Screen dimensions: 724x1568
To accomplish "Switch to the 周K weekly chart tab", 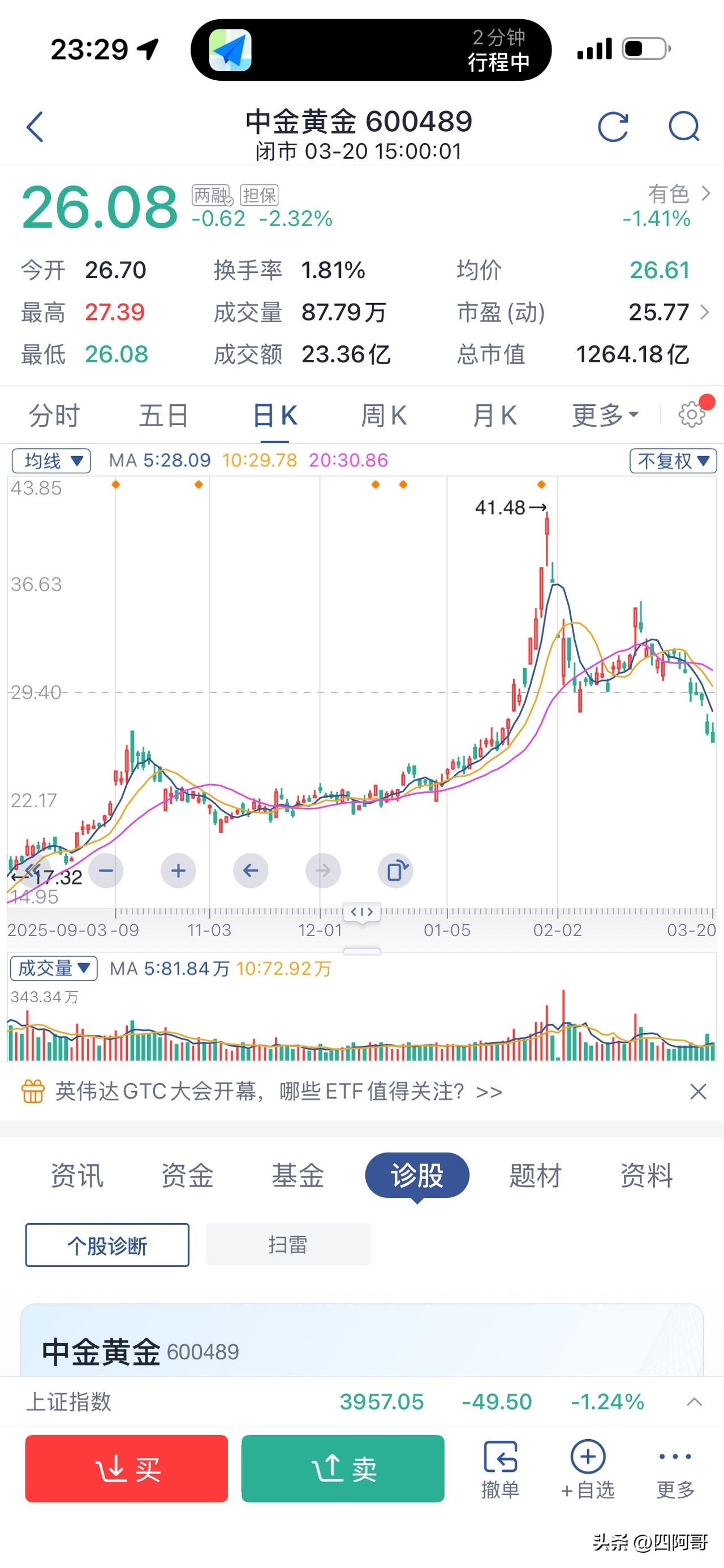I will coord(383,414).
